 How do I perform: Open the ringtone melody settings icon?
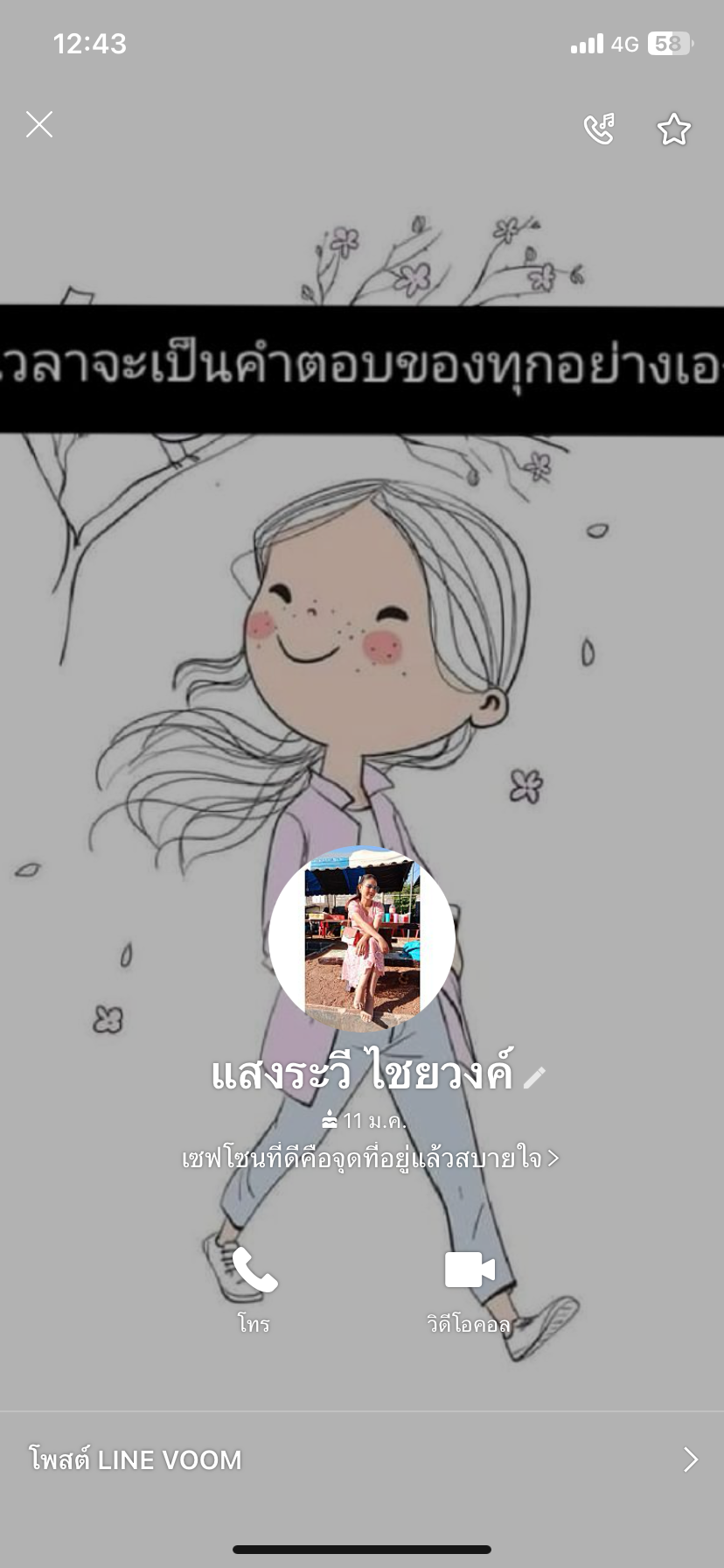click(x=599, y=129)
